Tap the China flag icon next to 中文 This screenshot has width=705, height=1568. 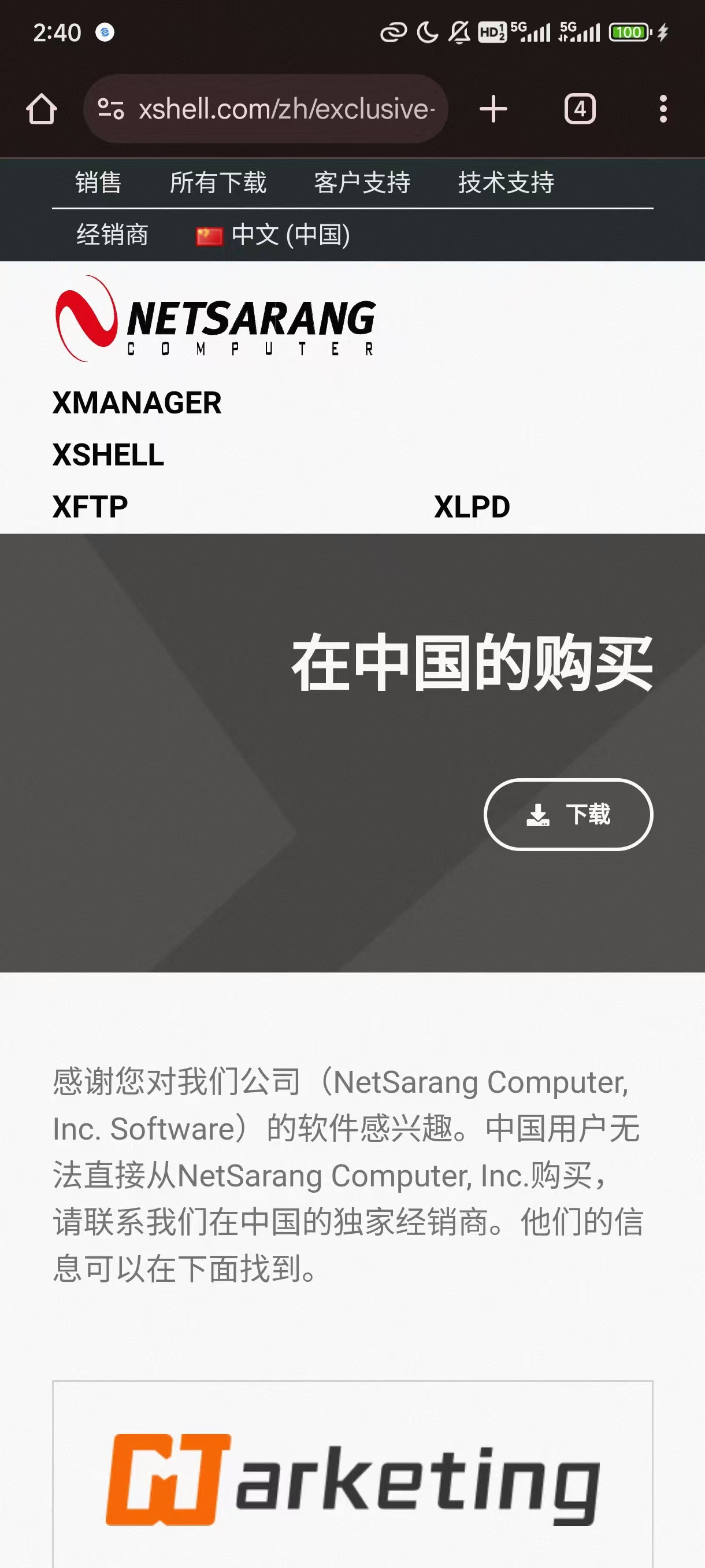[211, 235]
